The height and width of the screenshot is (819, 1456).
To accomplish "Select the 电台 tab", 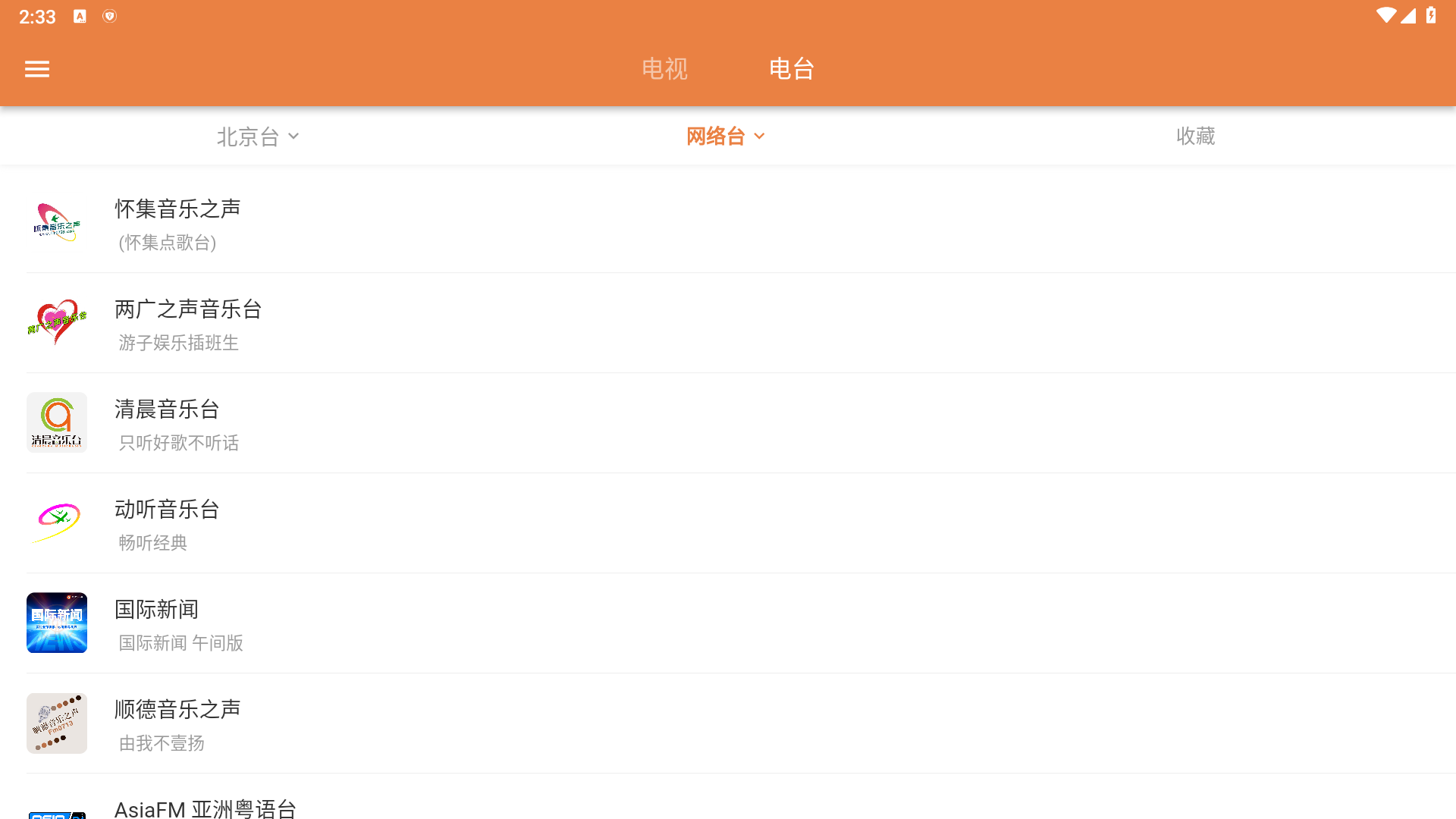I will click(791, 69).
